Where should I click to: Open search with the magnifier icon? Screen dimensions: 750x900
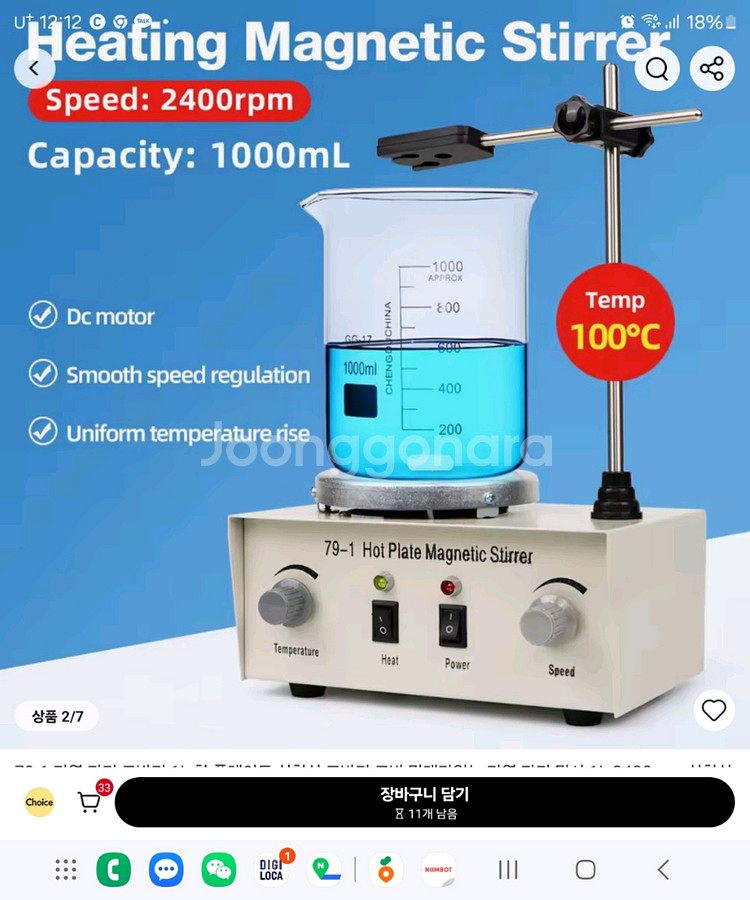tap(657, 69)
